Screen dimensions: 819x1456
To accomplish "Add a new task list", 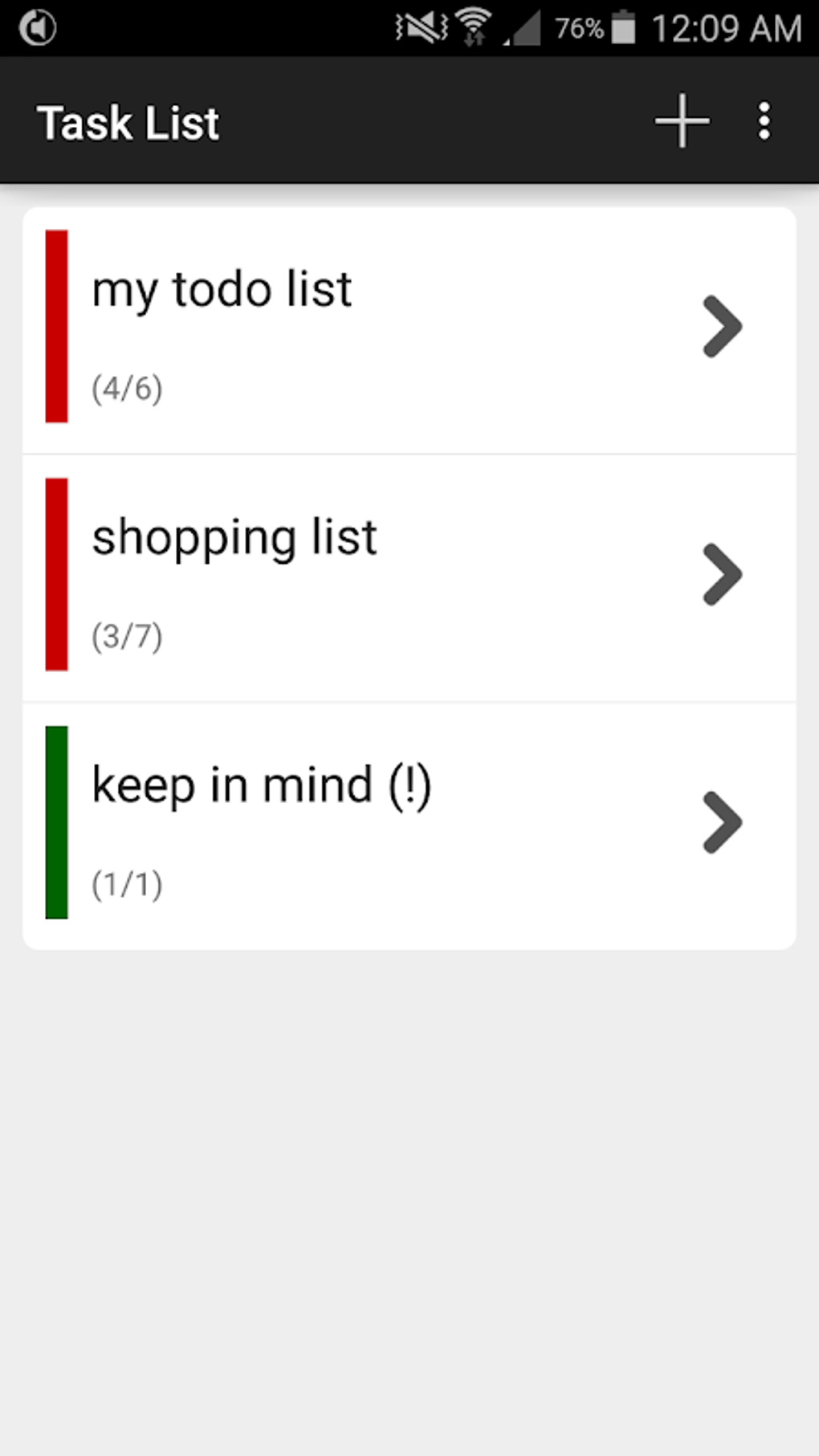I will click(x=682, y=121).
